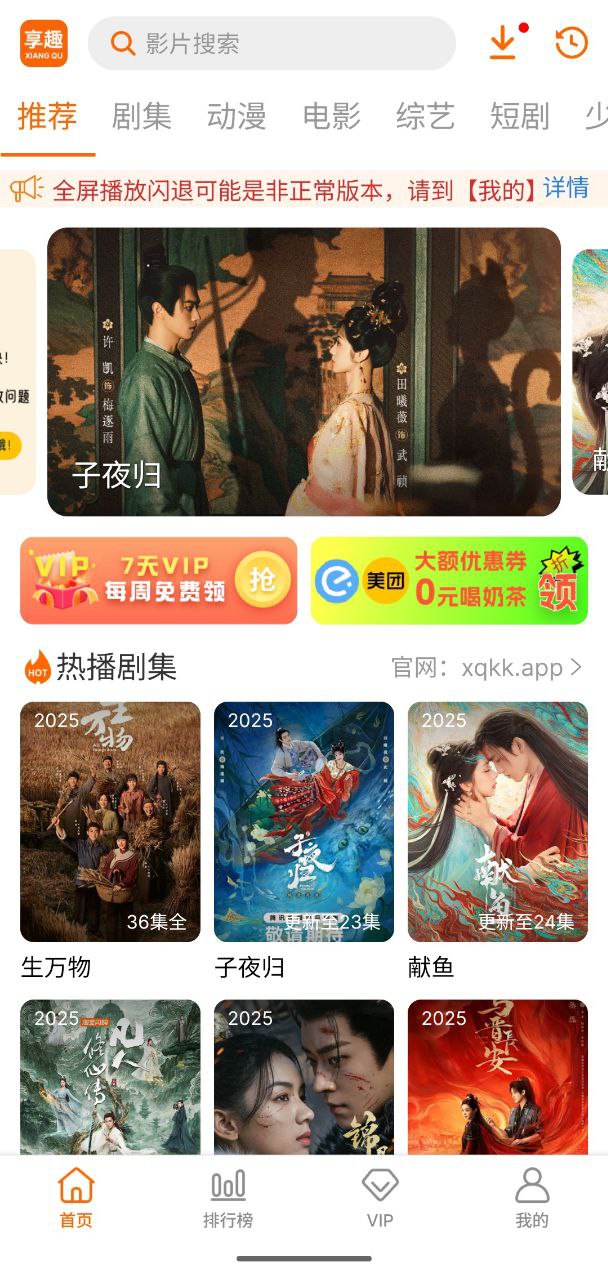Screen dimensions: 608x1280
Task: Switch to the 剧集 tab
Action: [141, 116]
